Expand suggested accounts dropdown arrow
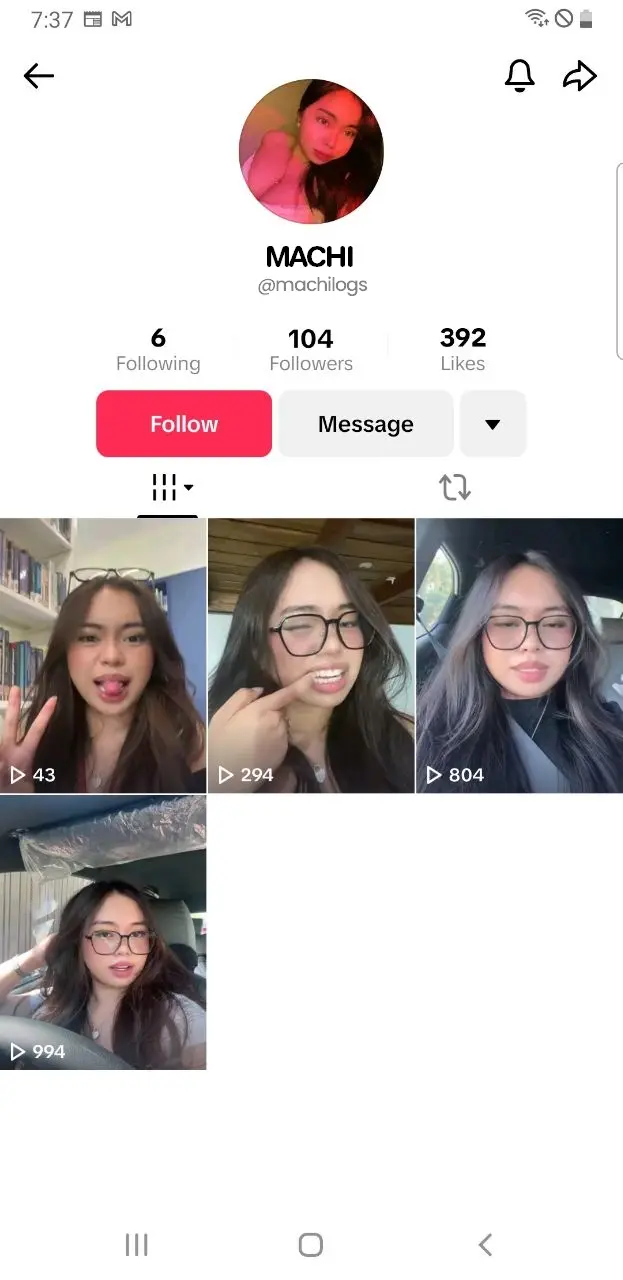The width and height of the screenshot is (623, 1280). point(492,424)
